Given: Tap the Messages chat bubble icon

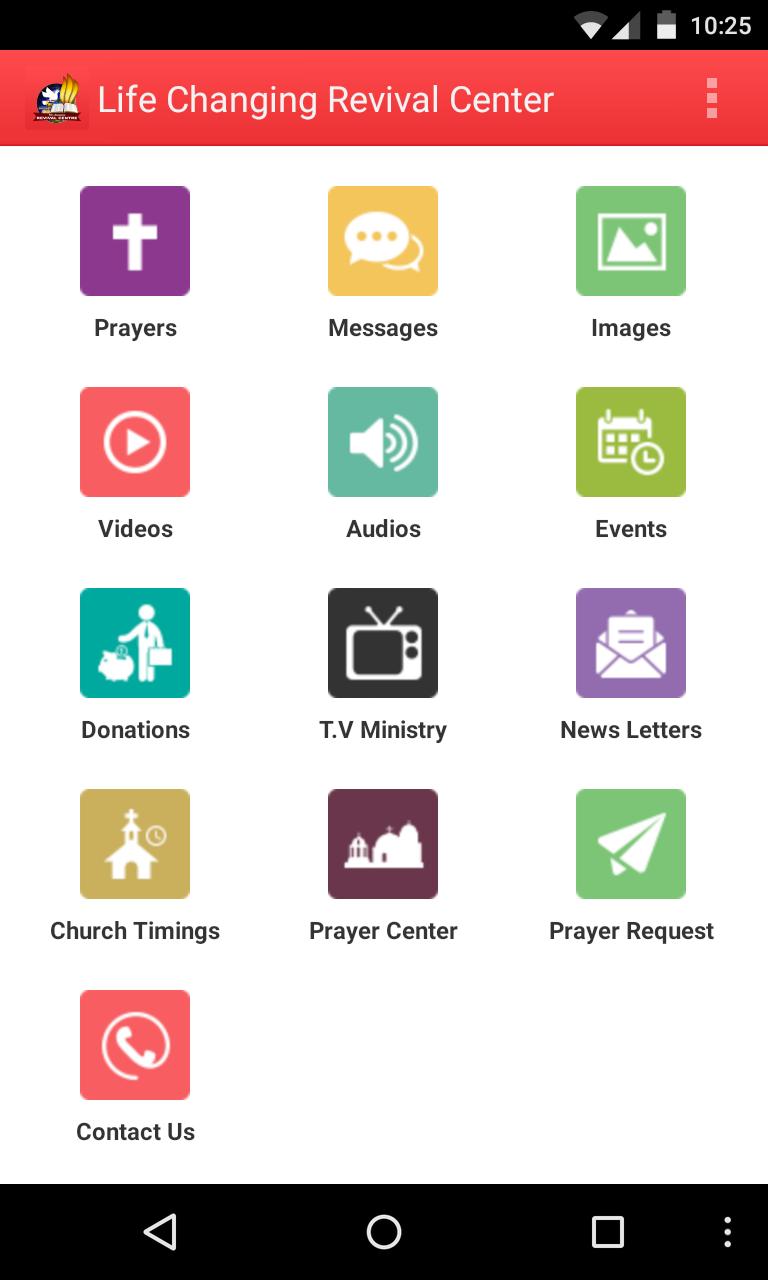Looking at the screenshot, I should point(383,240).
